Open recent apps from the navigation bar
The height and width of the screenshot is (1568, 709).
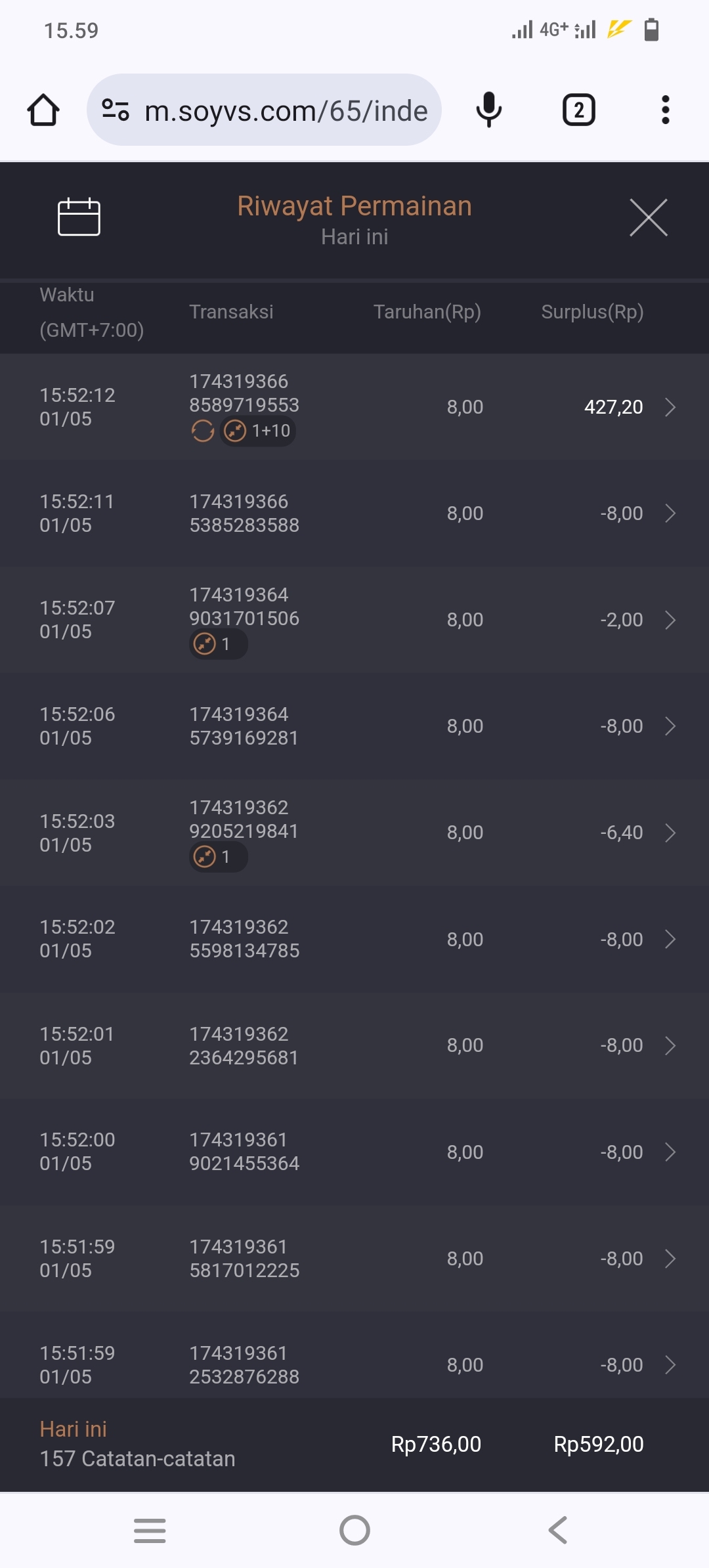[150, 1530]
